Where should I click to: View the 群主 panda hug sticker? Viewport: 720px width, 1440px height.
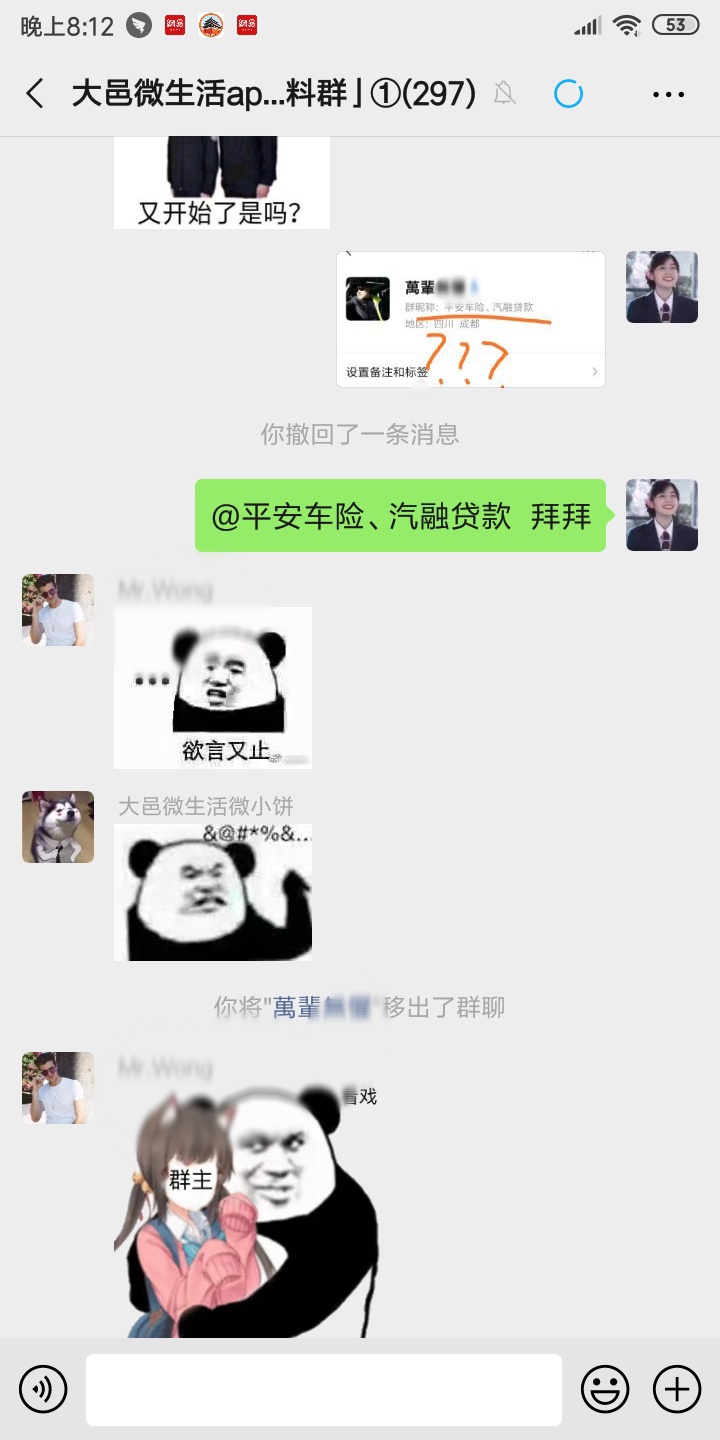[x=246, y=1210]
